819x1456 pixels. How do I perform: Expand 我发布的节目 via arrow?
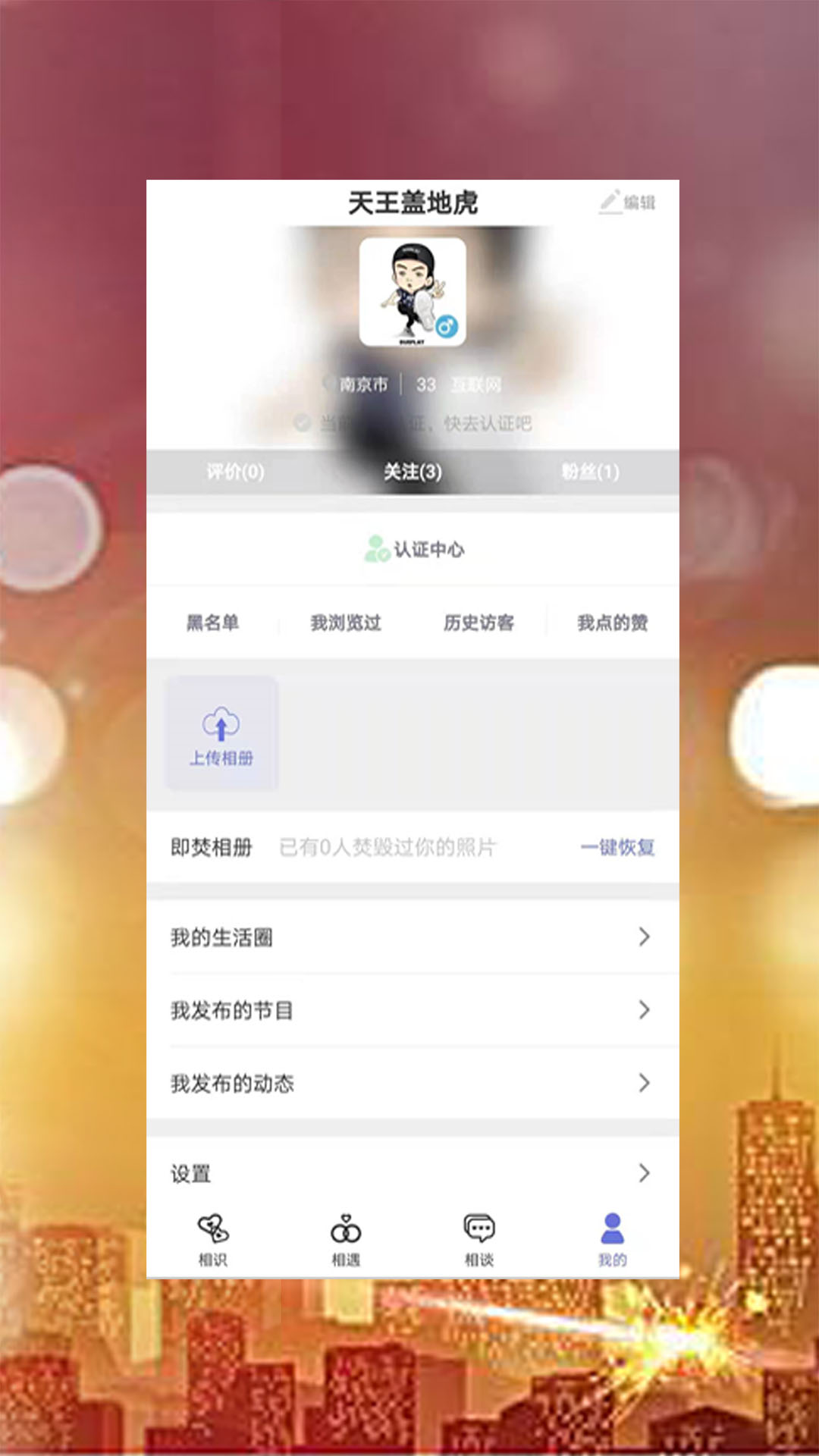tap(643, 1010)
